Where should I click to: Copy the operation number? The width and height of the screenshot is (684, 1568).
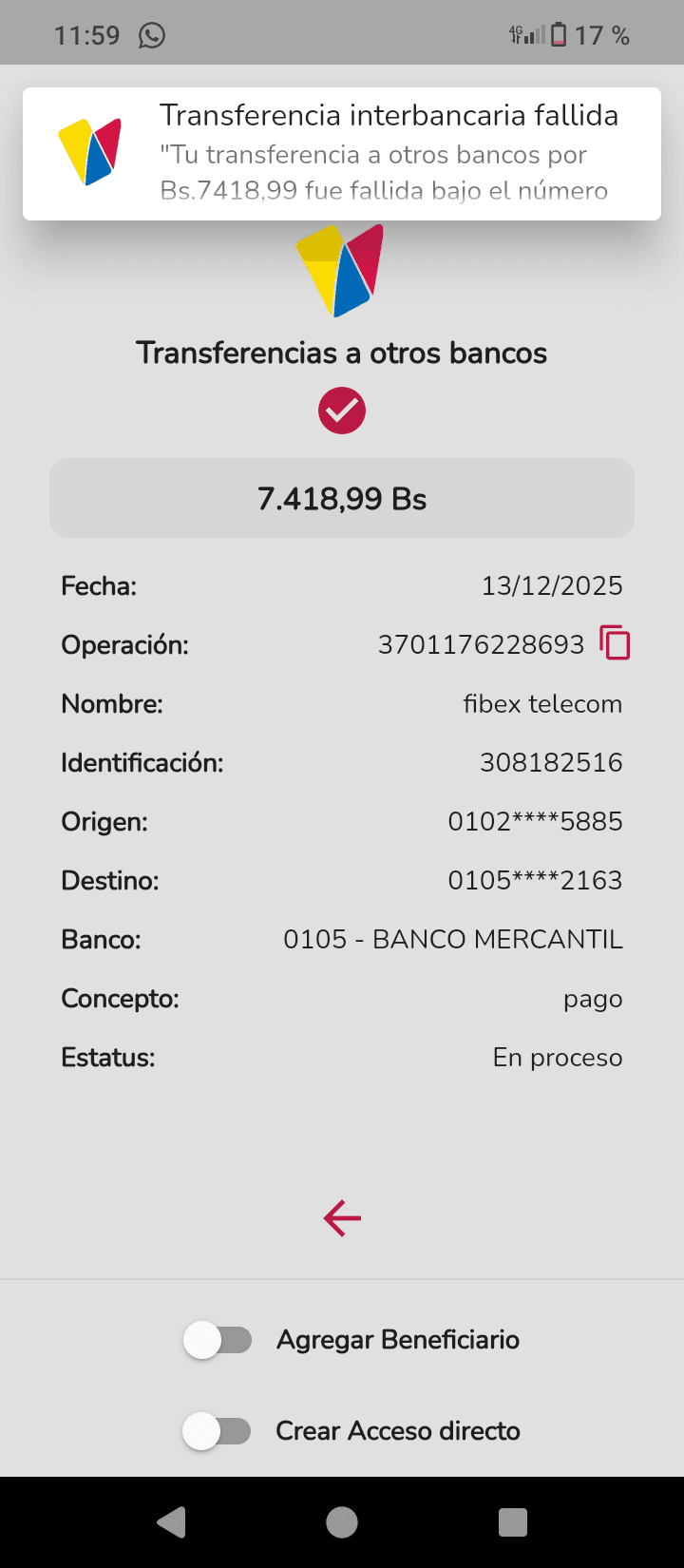pos(615,643)
